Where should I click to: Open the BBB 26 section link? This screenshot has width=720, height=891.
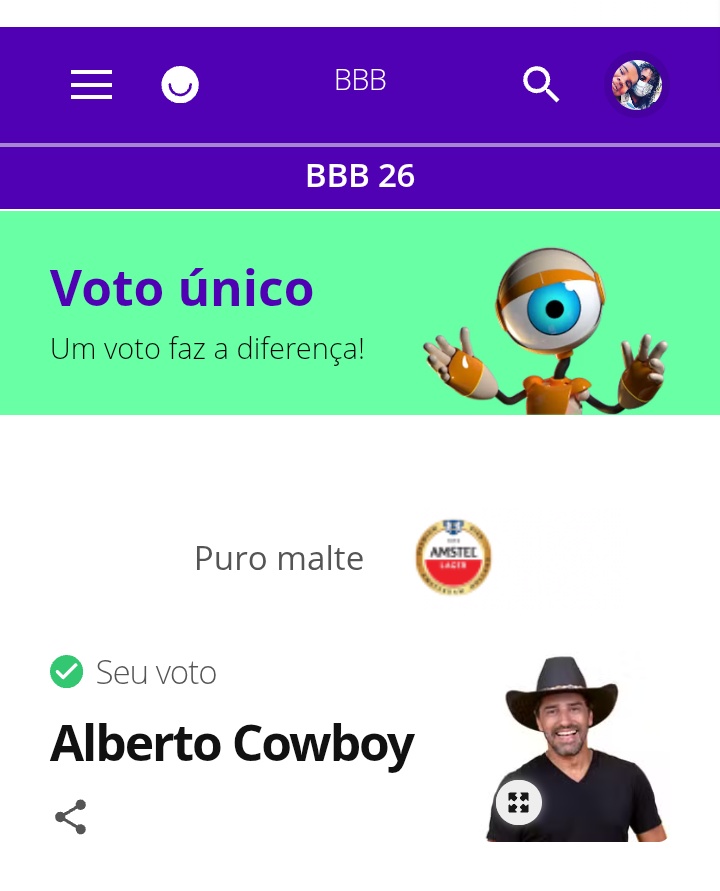[x=360, y=176]
